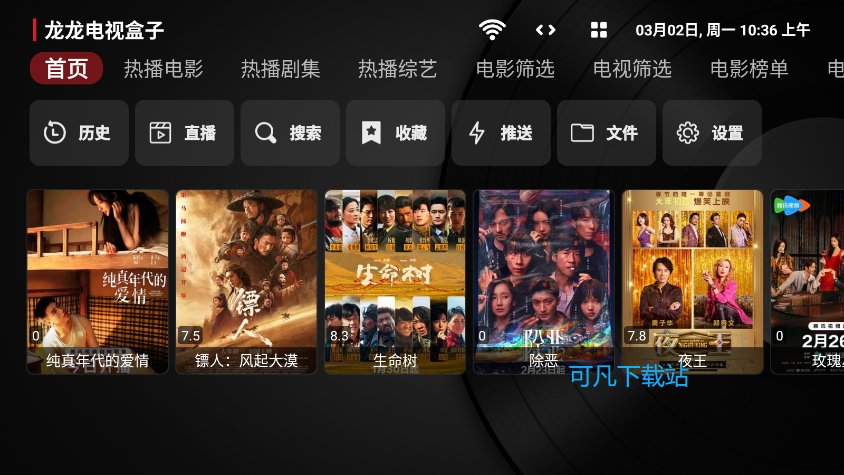Open the 文件 files button

(x=606, y=133)
